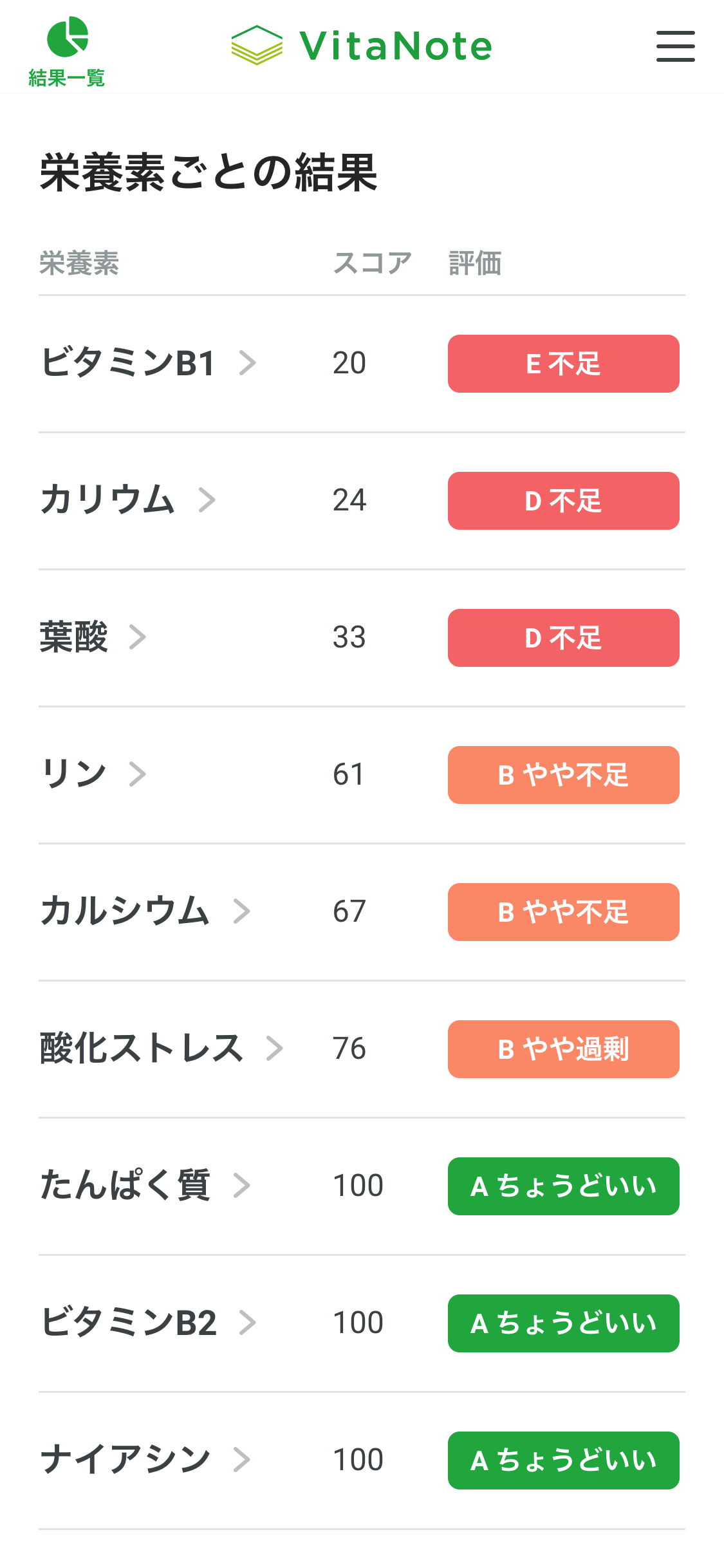Select the リン row
This screenshot has width=724, height=1568.
93,774
